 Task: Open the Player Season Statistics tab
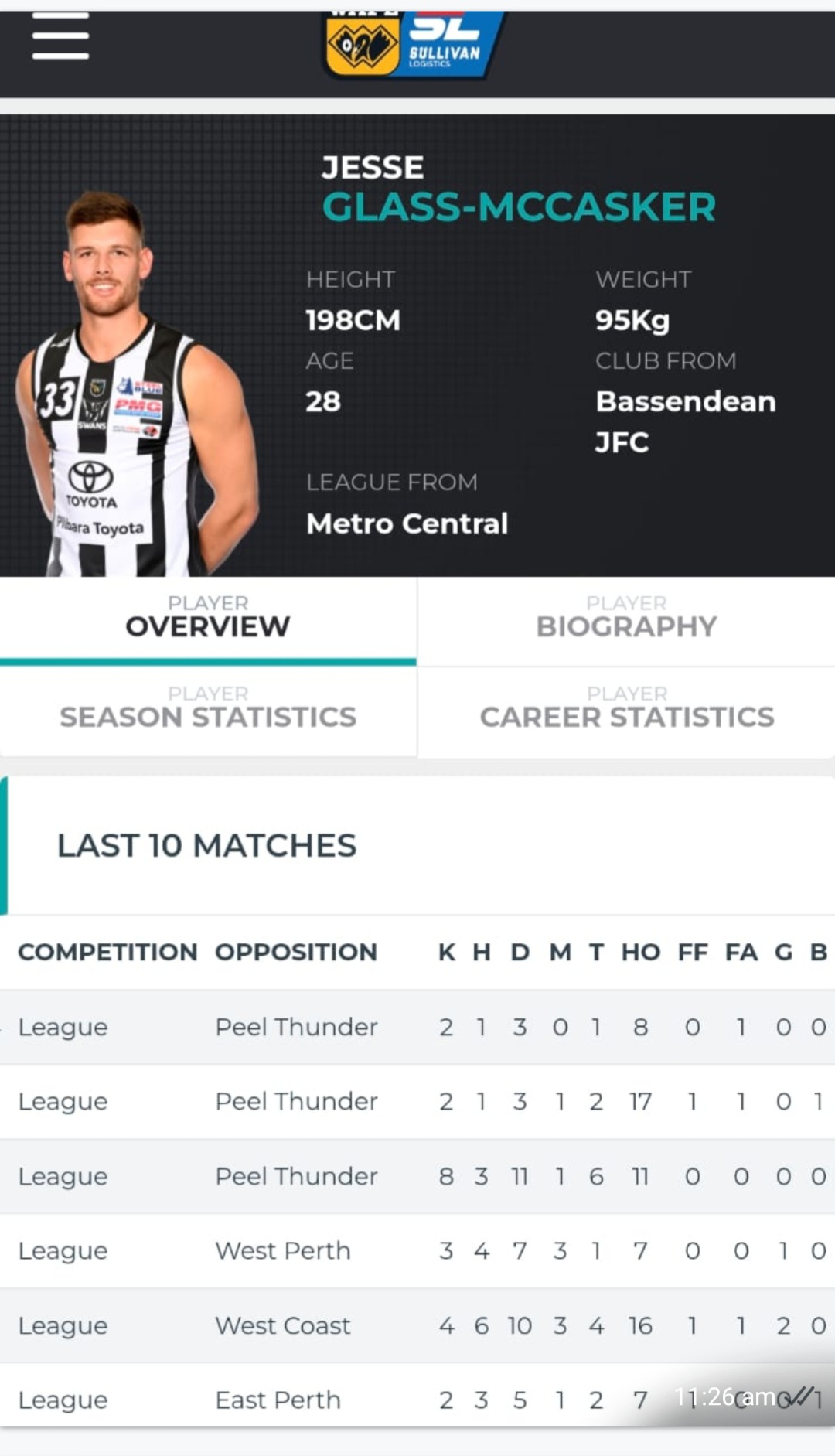208,711
